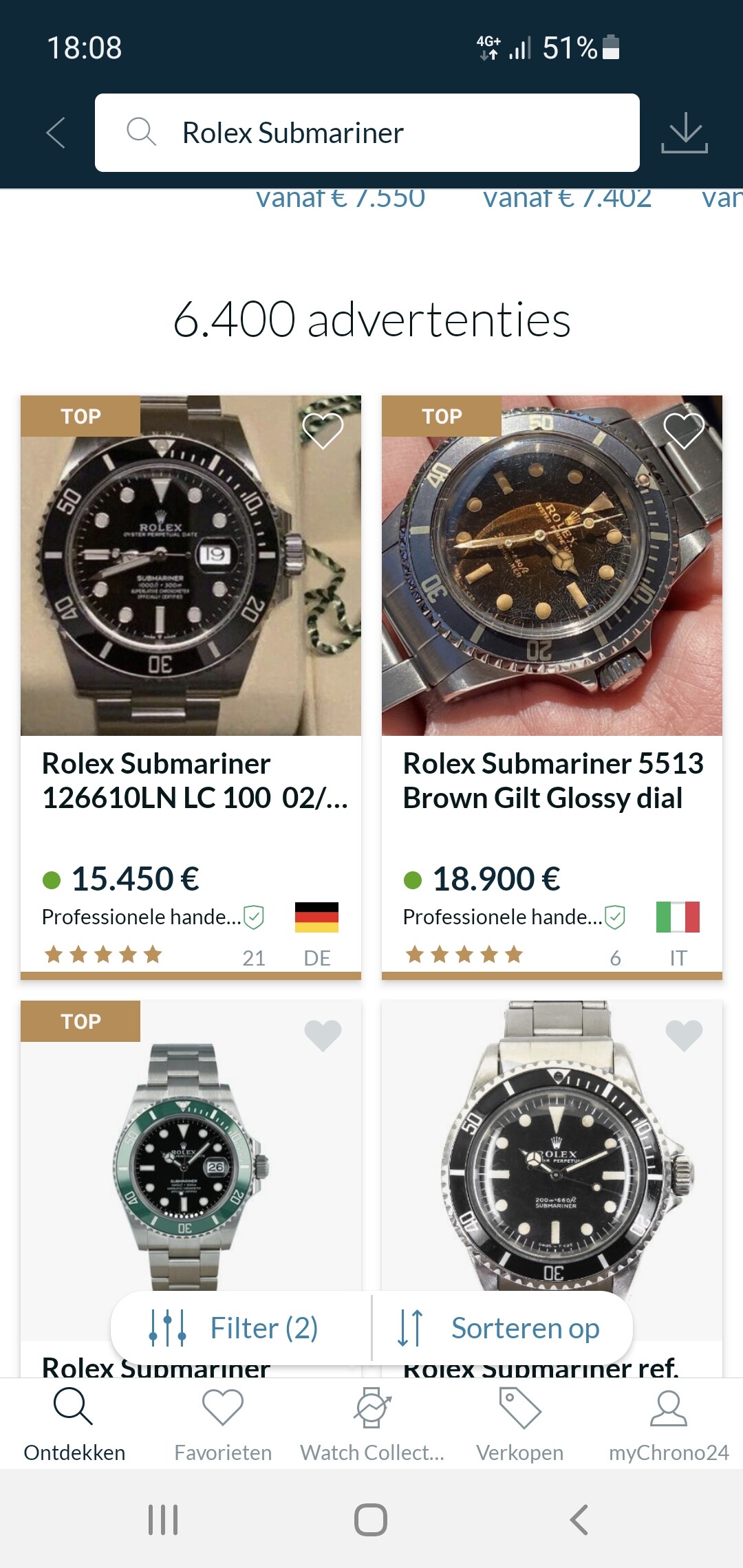
Task: Open the Watch Collection tab
Action: (x=371, y=1424)
